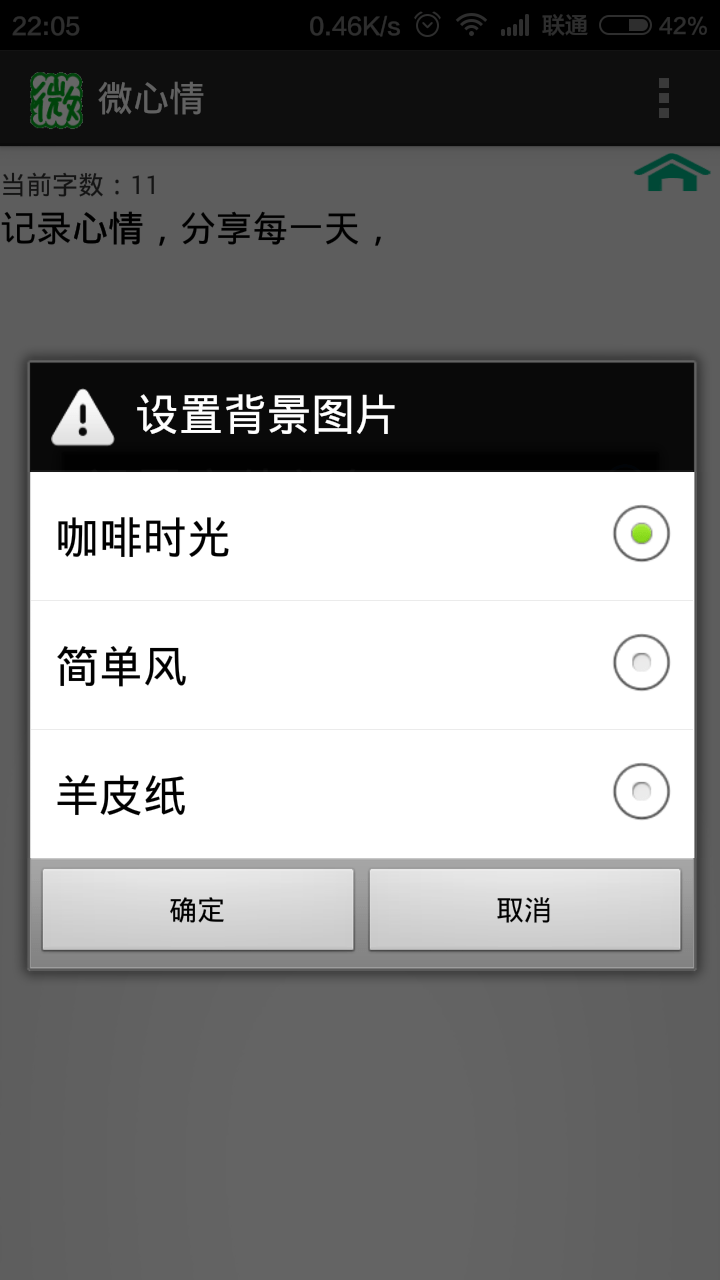Cancel with the 取消 button
Viewport: 720px width, 1280px height.
coord(524,909)
